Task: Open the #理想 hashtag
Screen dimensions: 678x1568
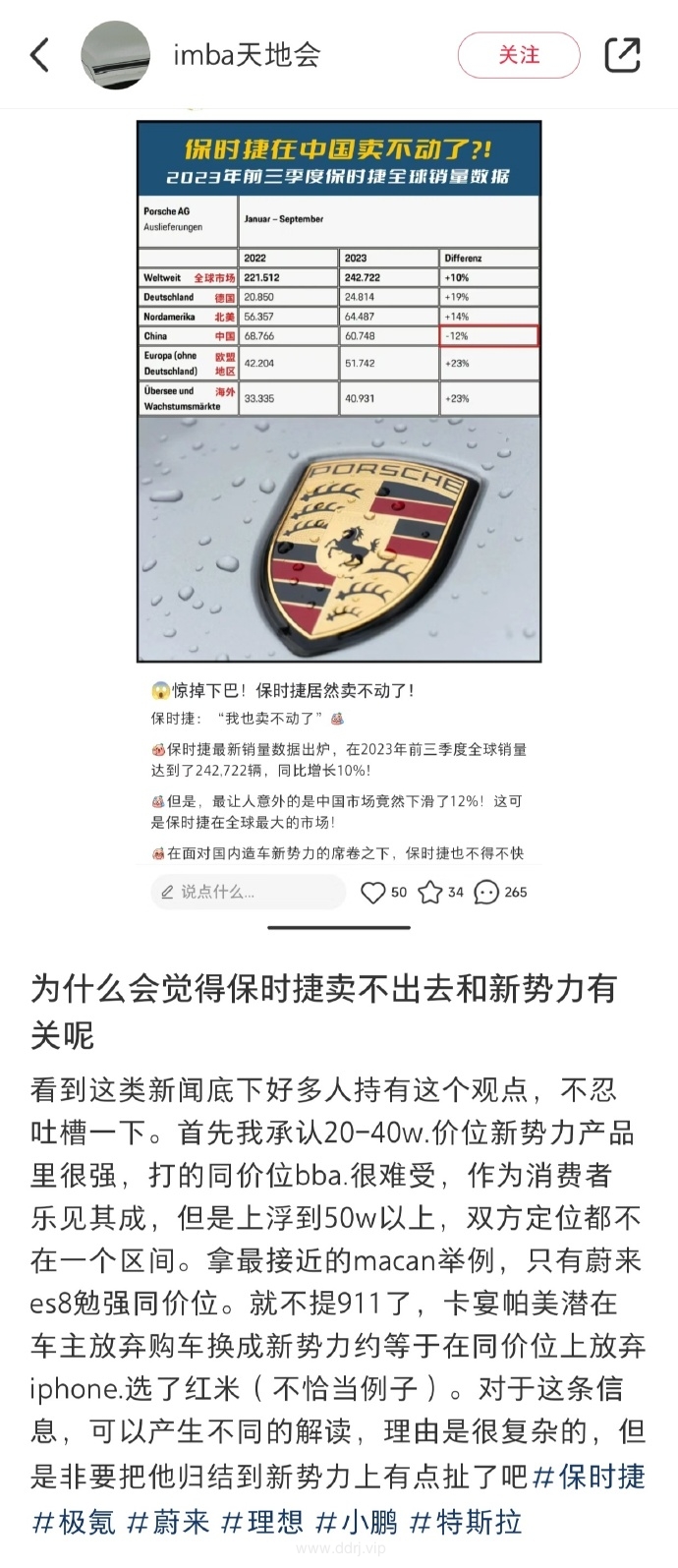Action: (262, 1523)
